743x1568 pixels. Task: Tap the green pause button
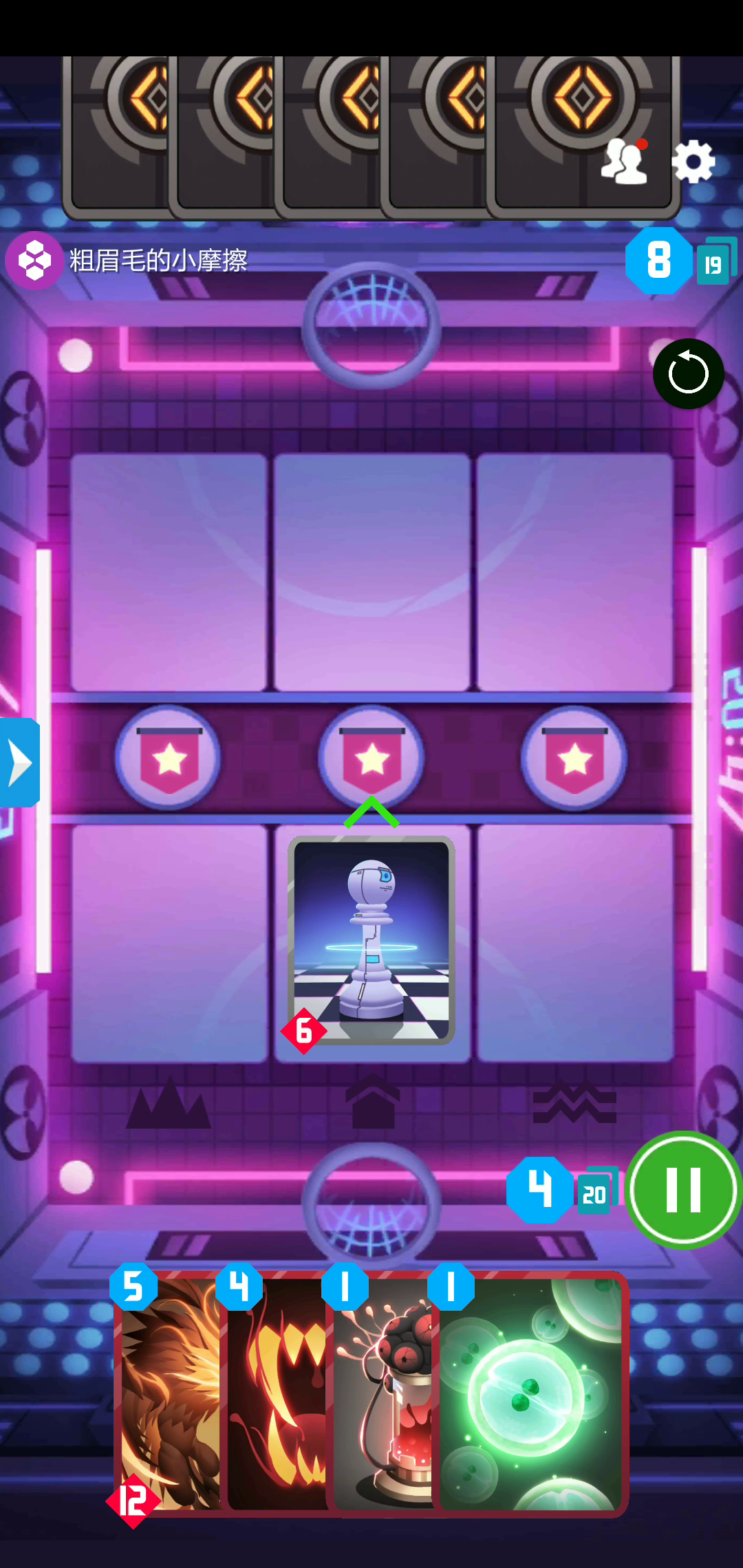[684, 1190]
